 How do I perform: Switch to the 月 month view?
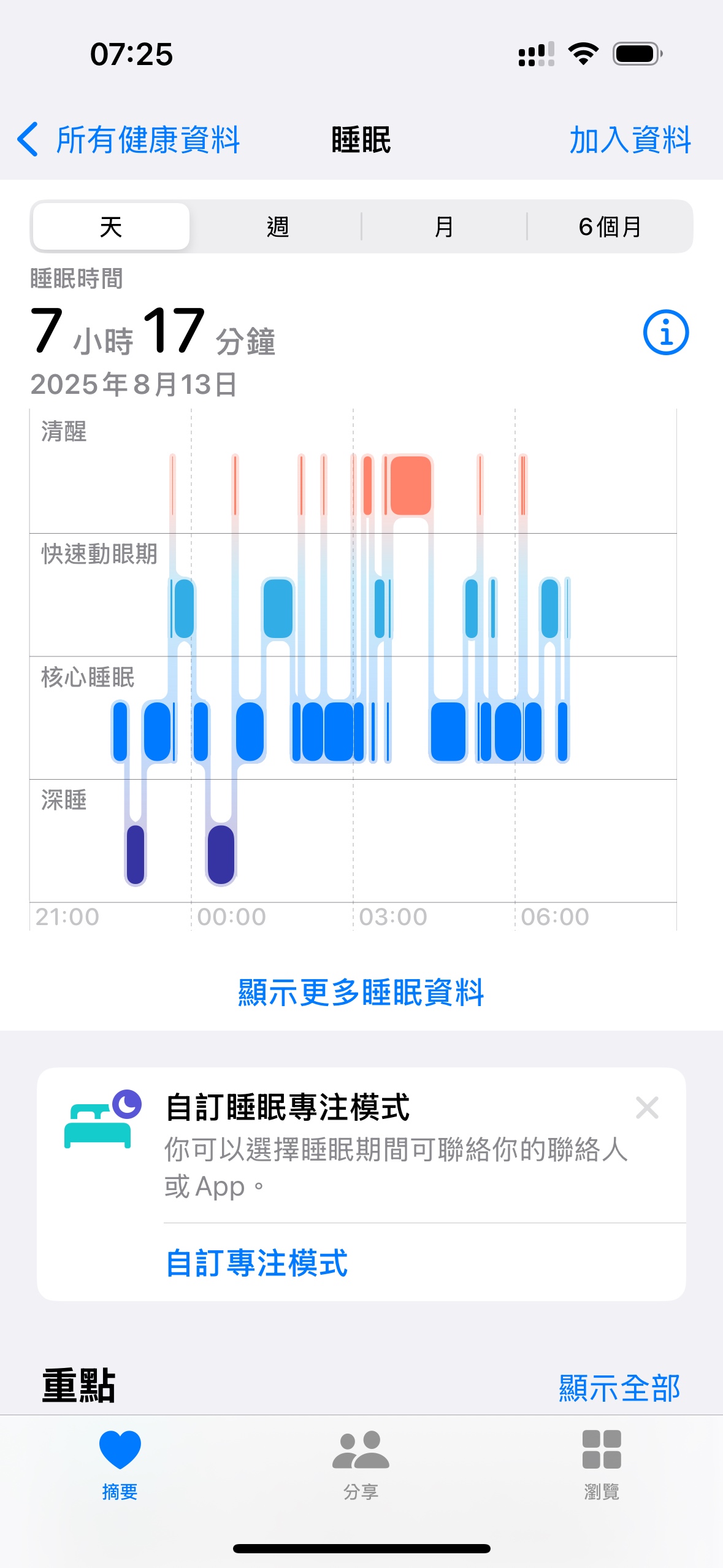pos(443,227)
